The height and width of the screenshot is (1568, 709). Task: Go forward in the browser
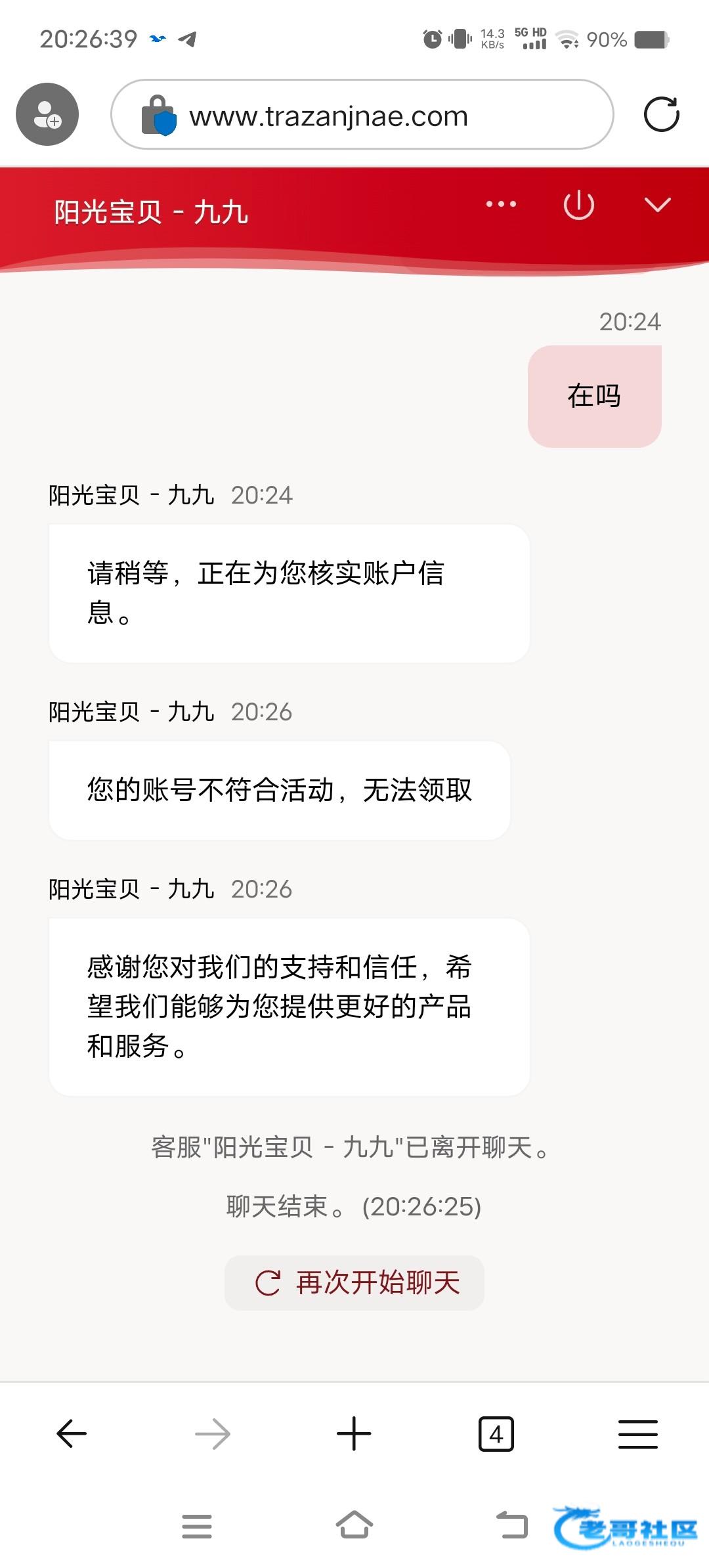pyautogui.click(x=213, y=1433)
